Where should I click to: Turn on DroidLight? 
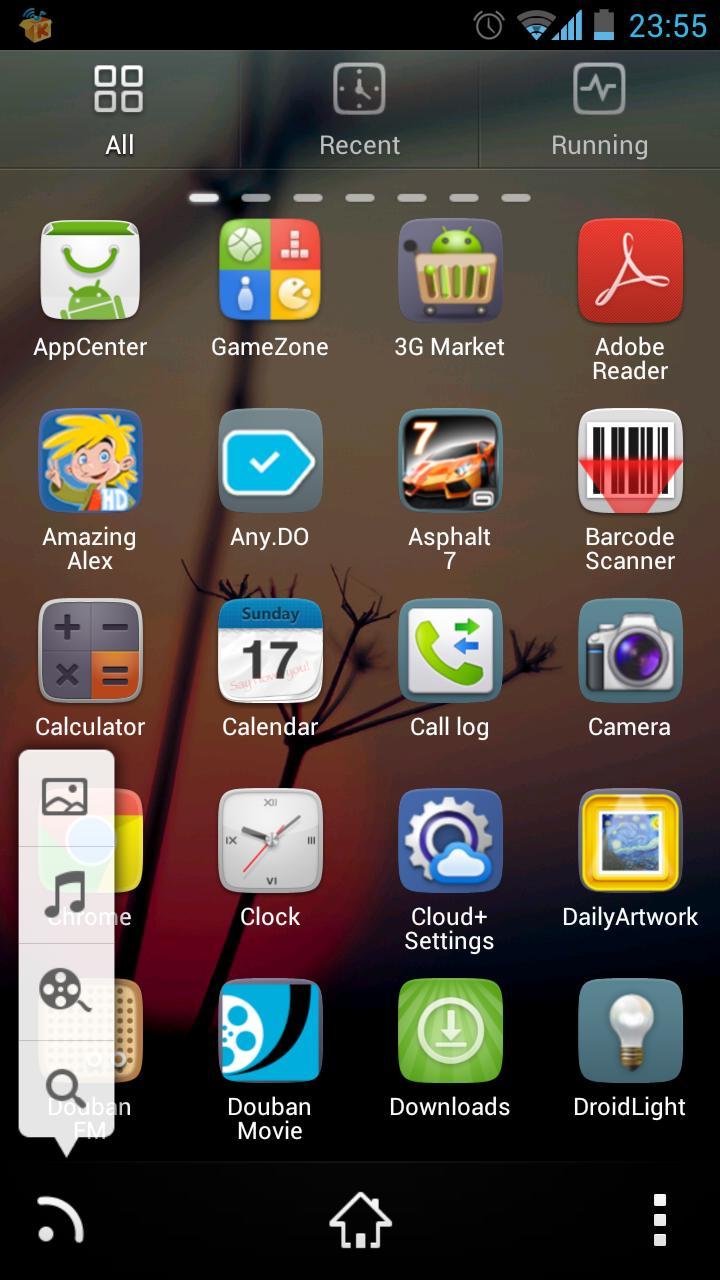tap(630, 1032)
